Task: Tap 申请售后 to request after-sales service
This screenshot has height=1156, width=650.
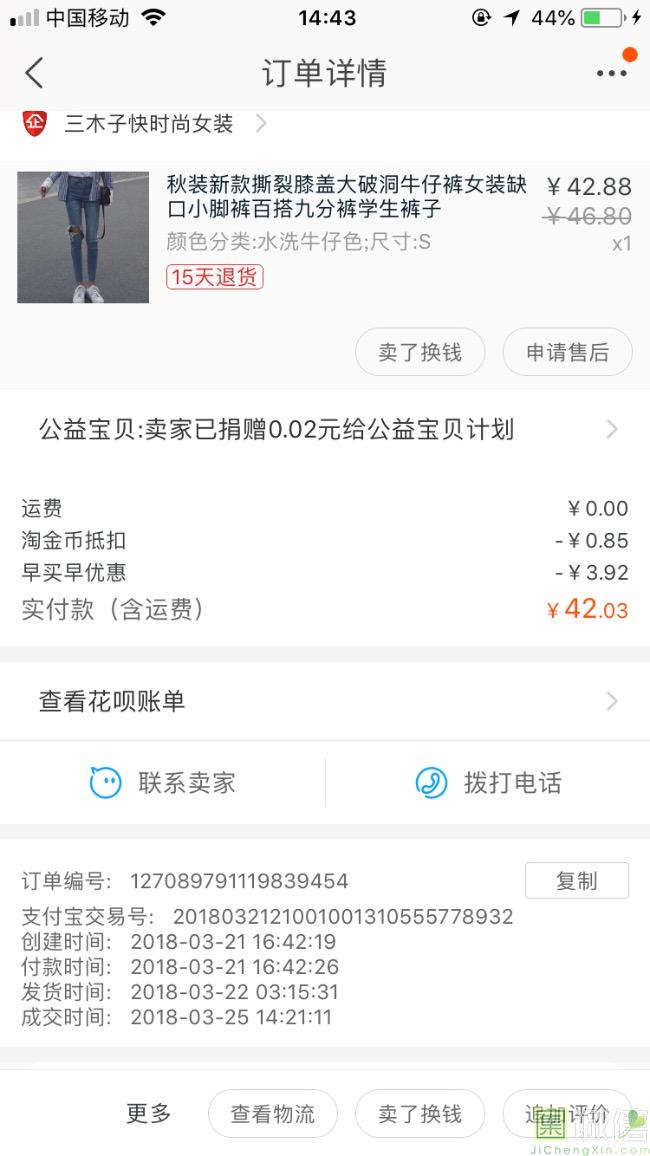Action: click(567, 352)
